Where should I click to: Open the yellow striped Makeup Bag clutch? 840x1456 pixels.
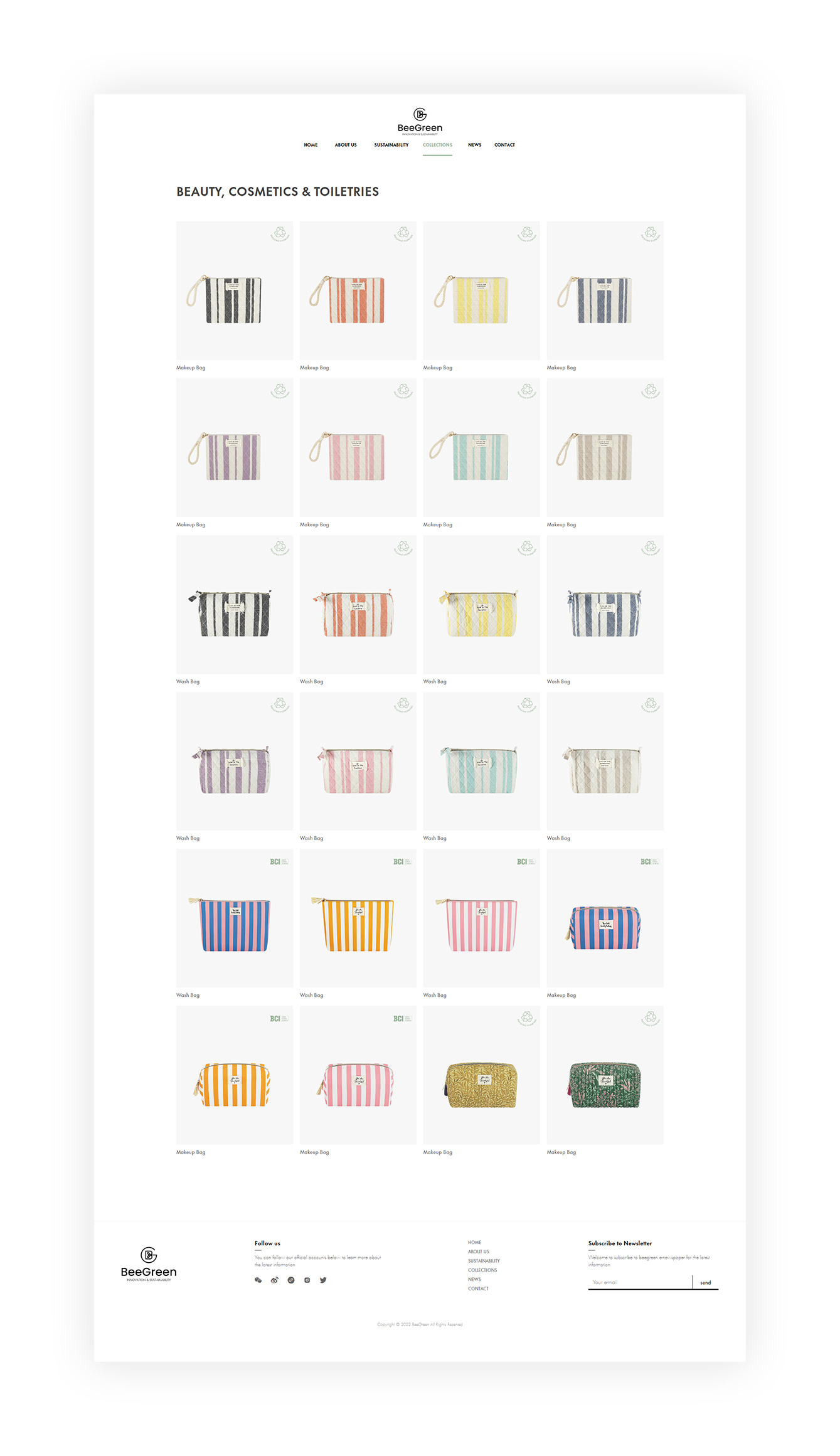481,300
